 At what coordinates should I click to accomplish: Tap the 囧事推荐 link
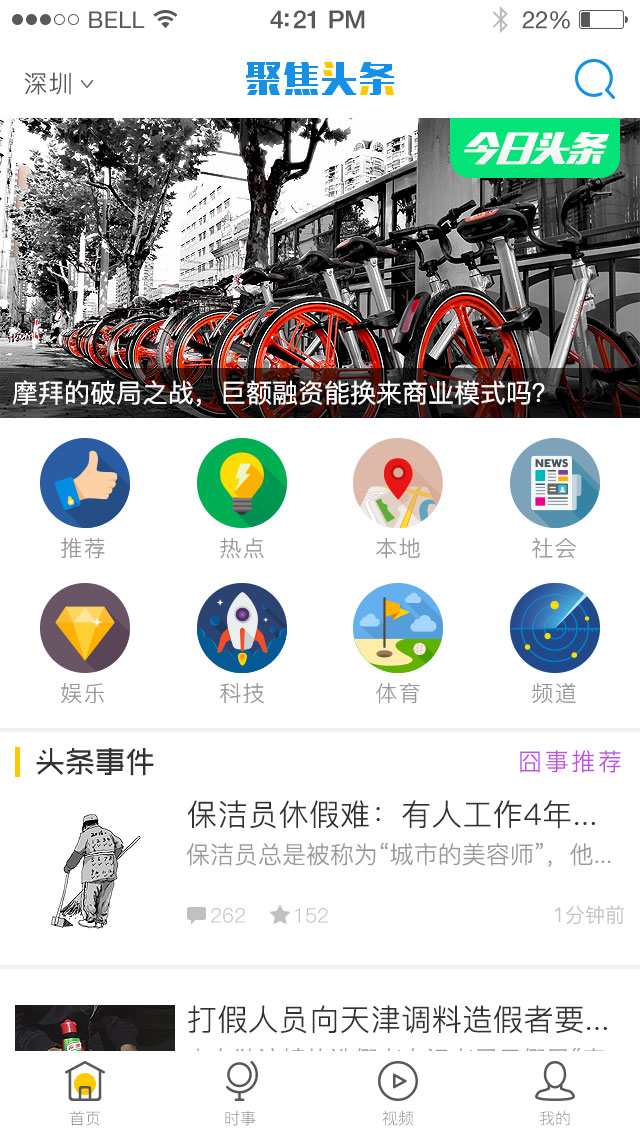(x=570, y=762)
